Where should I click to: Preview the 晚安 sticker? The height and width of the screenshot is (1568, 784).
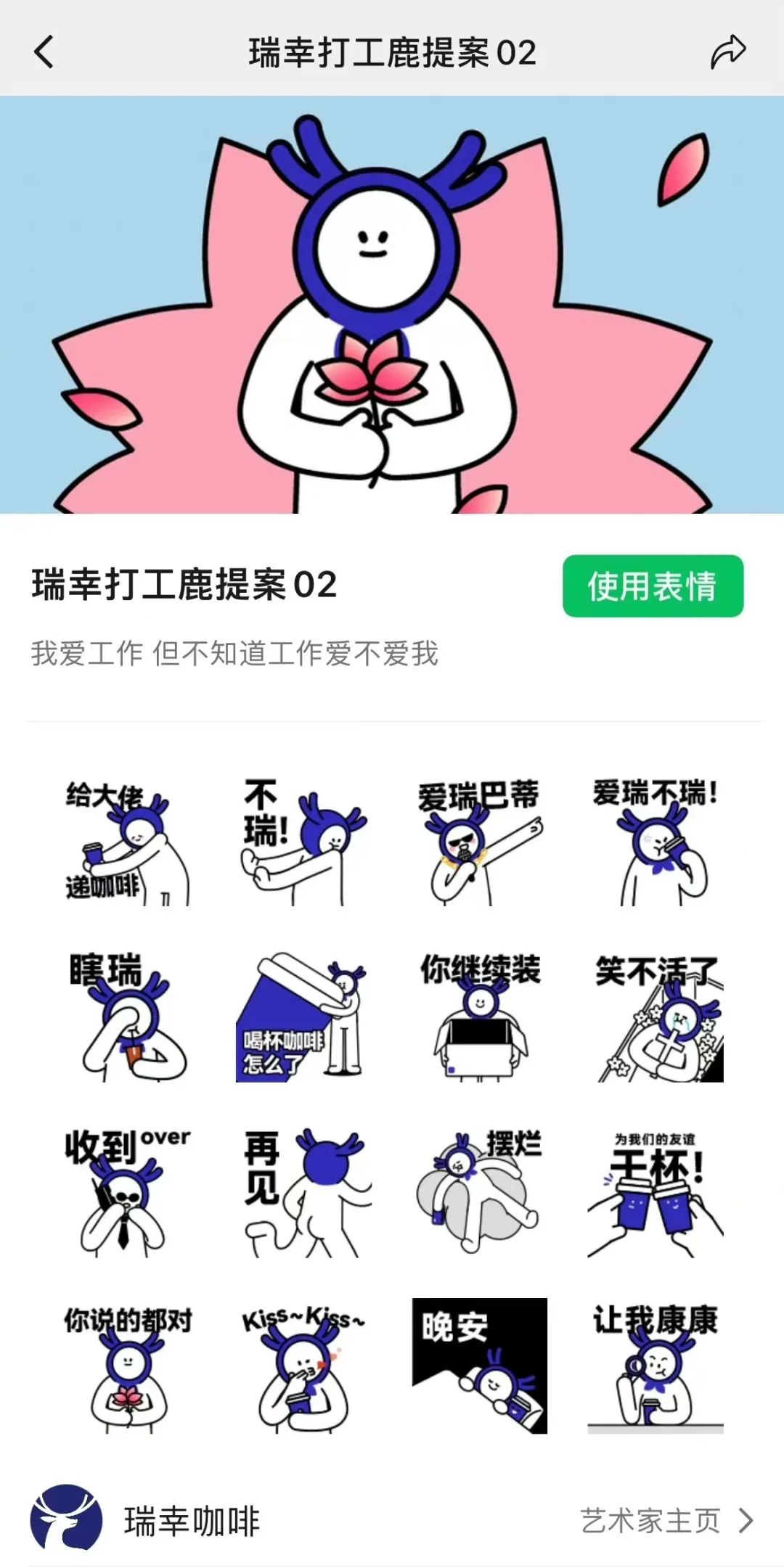(x=479, y=1367)
